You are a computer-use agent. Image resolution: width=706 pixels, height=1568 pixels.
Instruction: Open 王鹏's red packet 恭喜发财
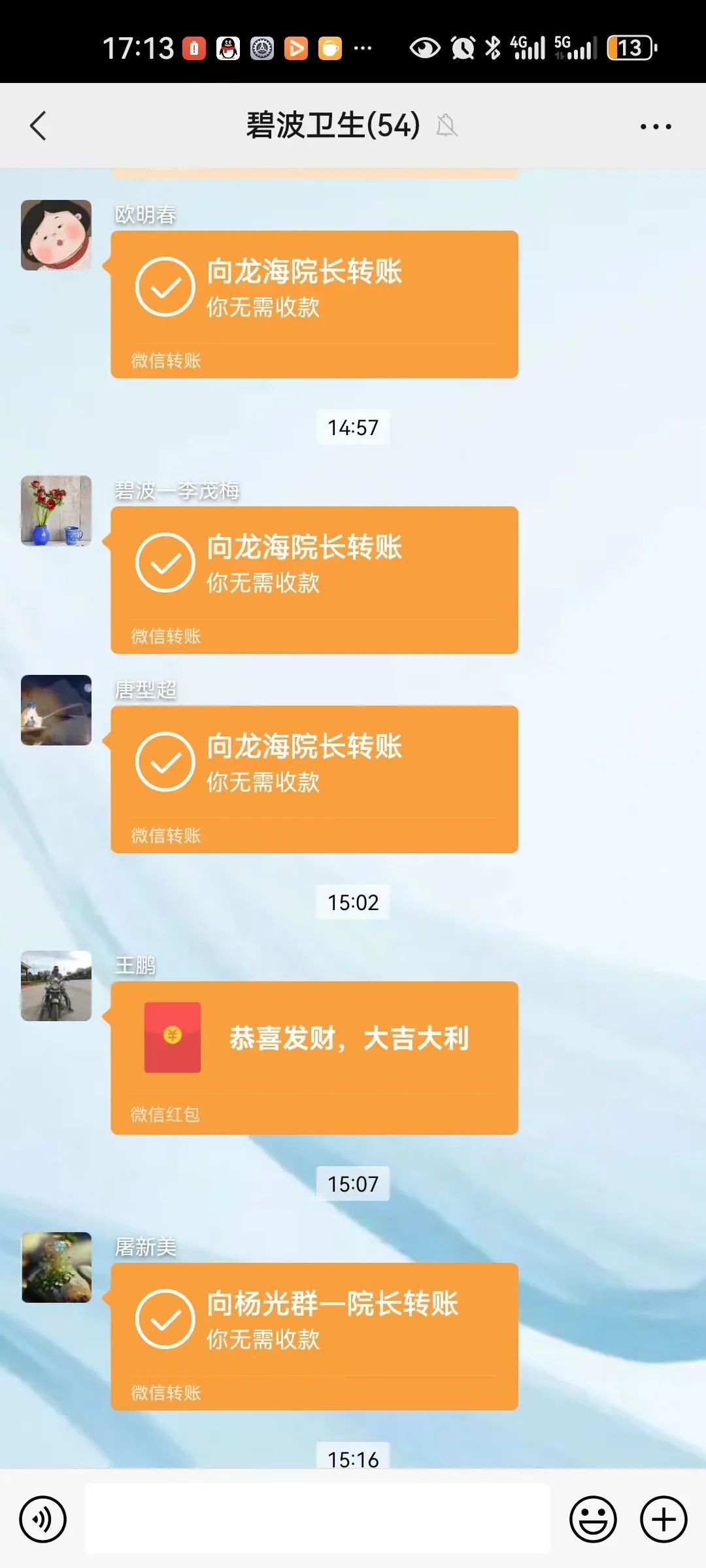coord(314,1058)
